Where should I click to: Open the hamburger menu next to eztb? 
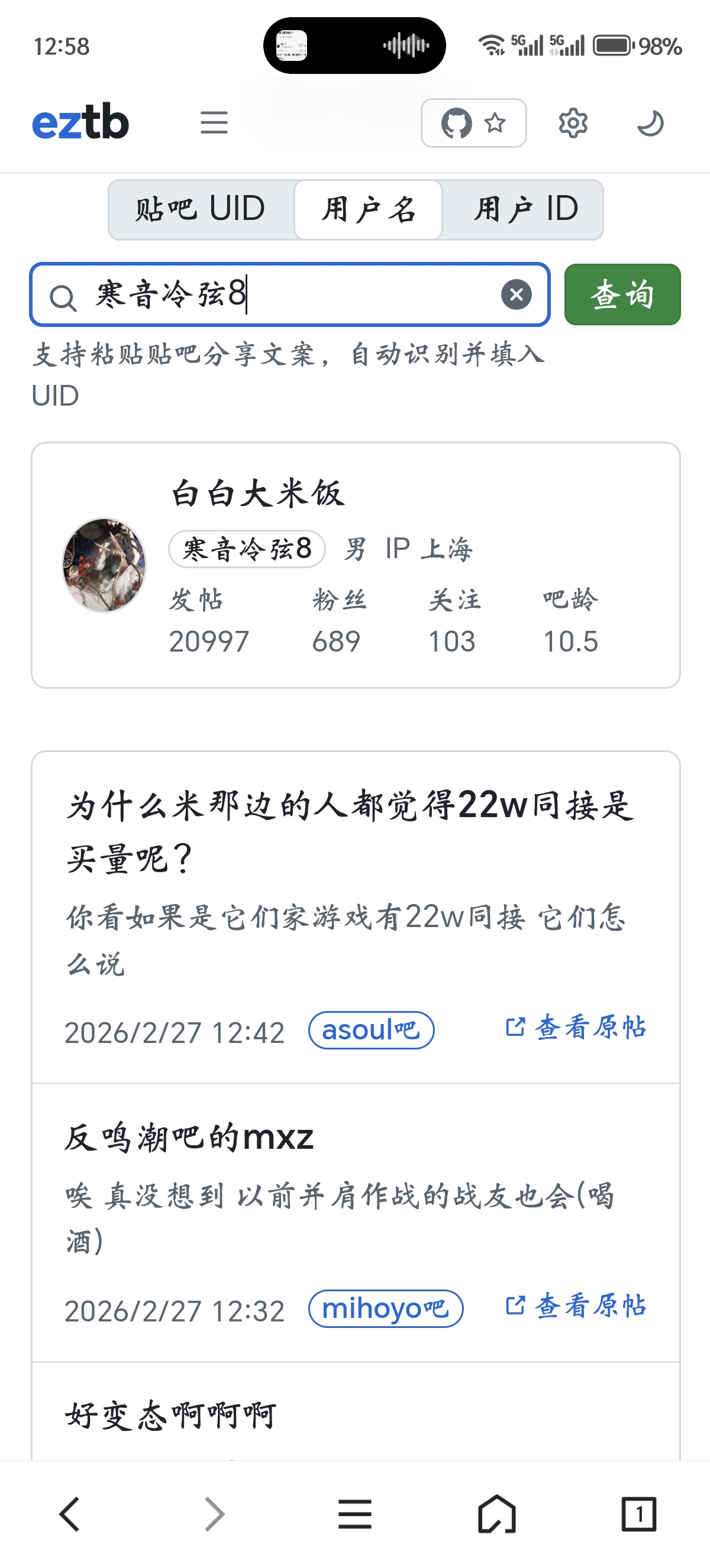[x=214, y=123]
